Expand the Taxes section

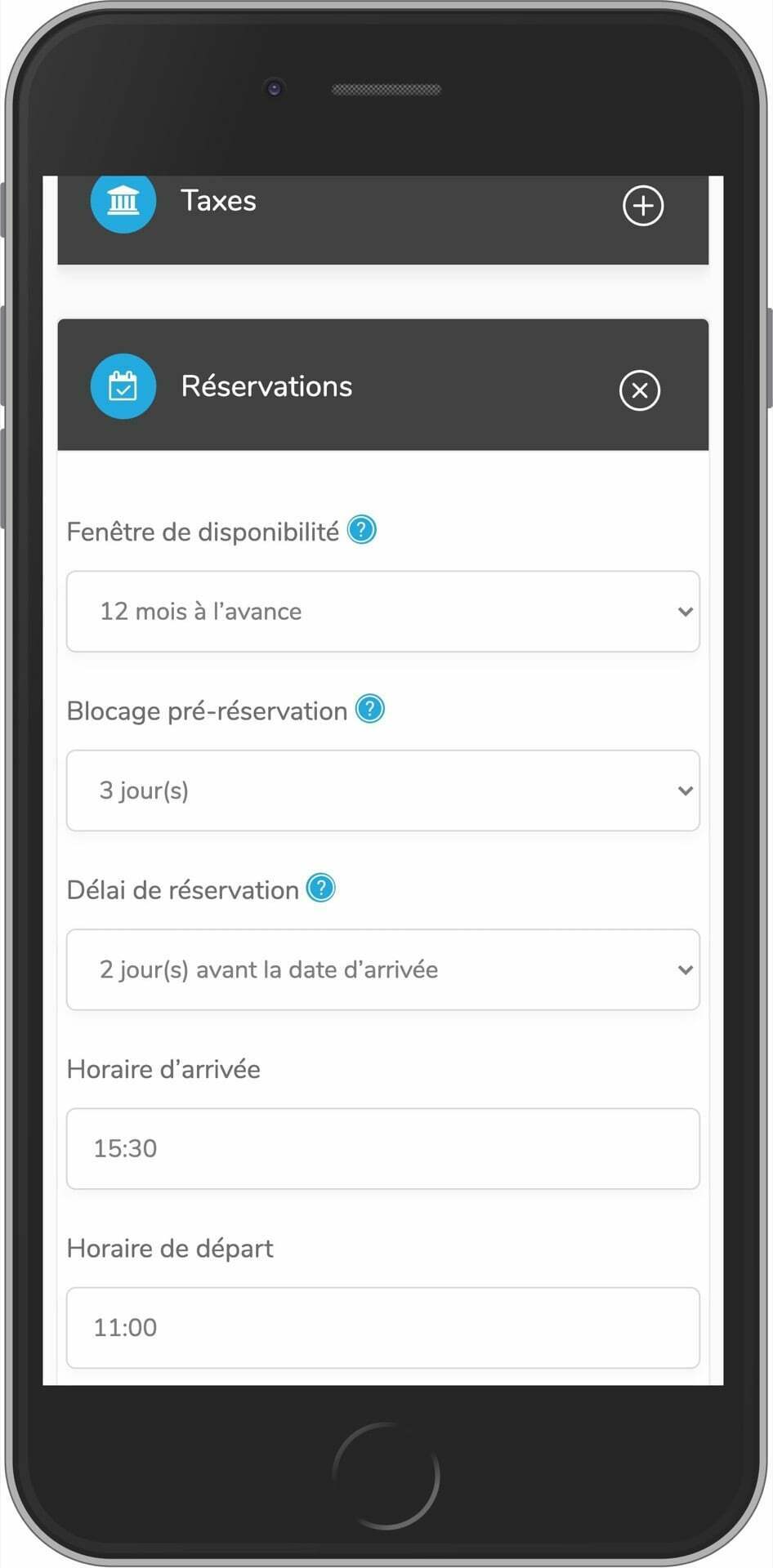[643, 206]
